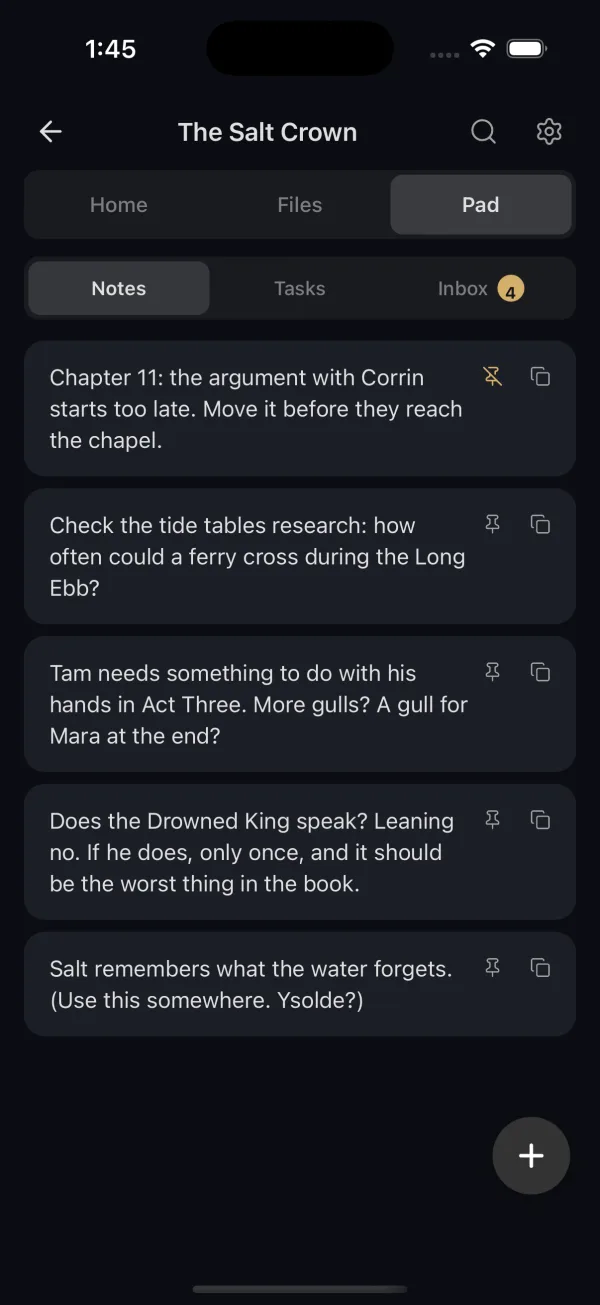Switch to the Home tab
Screen dimensions: 600x1305
[119, 205]
